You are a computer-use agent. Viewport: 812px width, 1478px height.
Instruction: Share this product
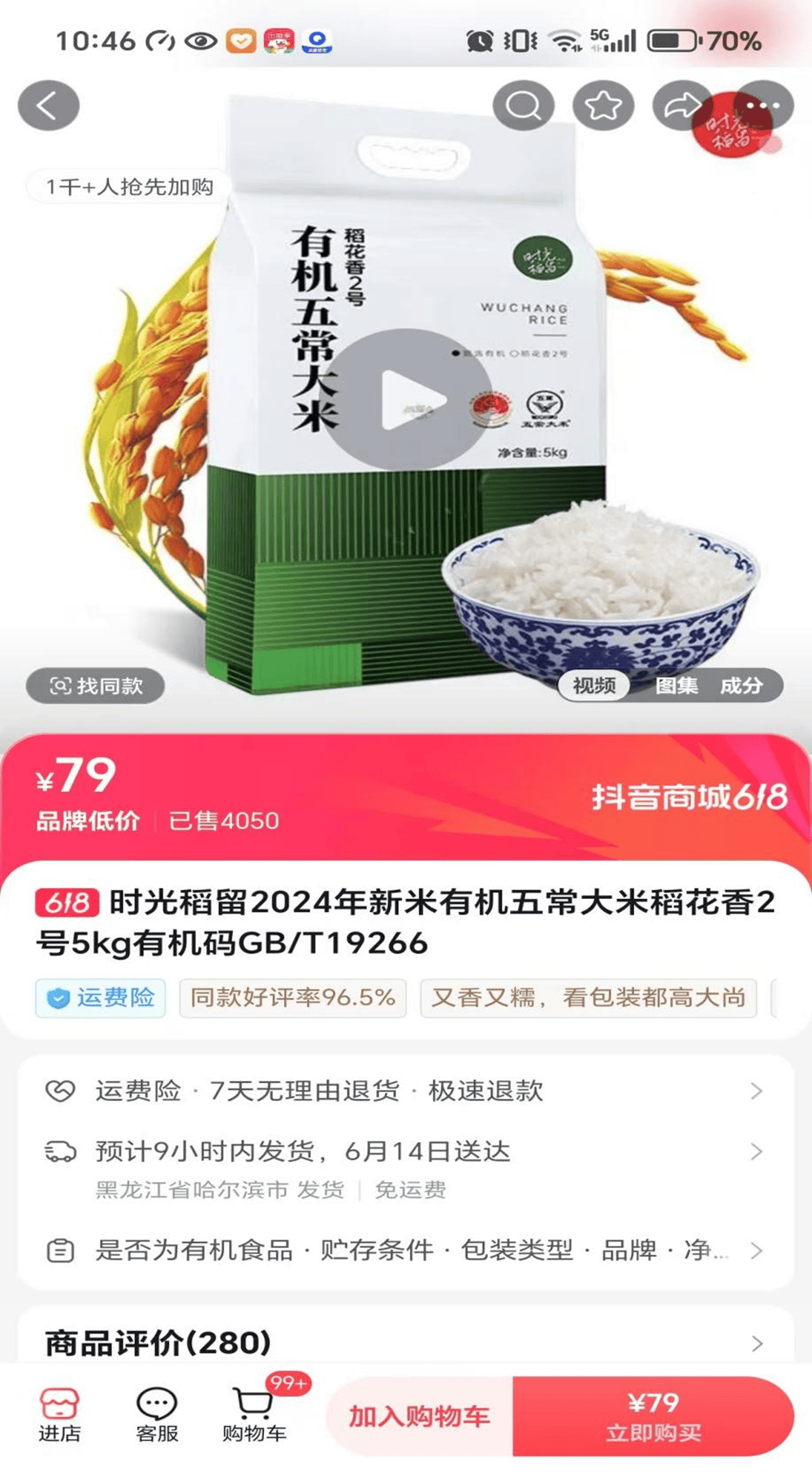[x=683, y=106]
